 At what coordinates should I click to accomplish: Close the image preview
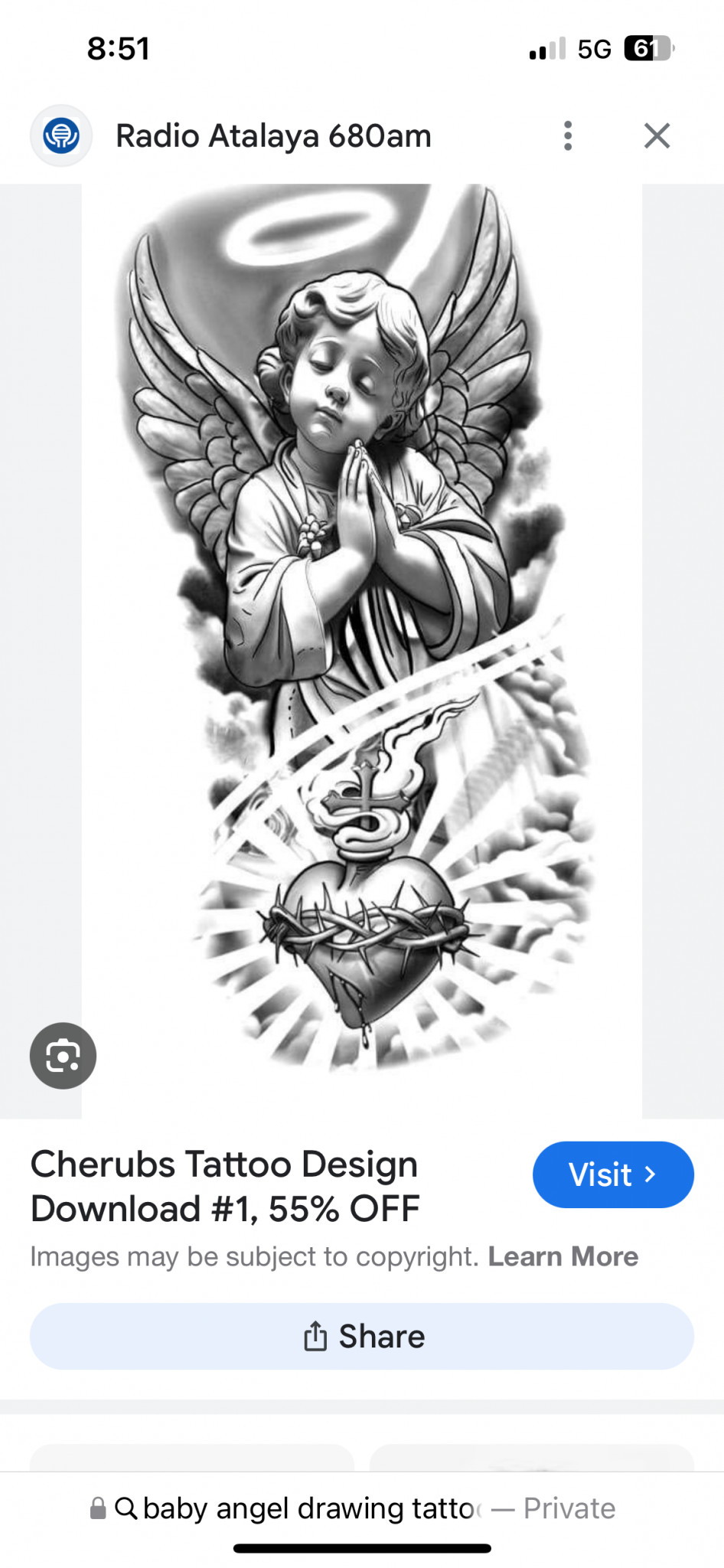click(x=657, y=136)
